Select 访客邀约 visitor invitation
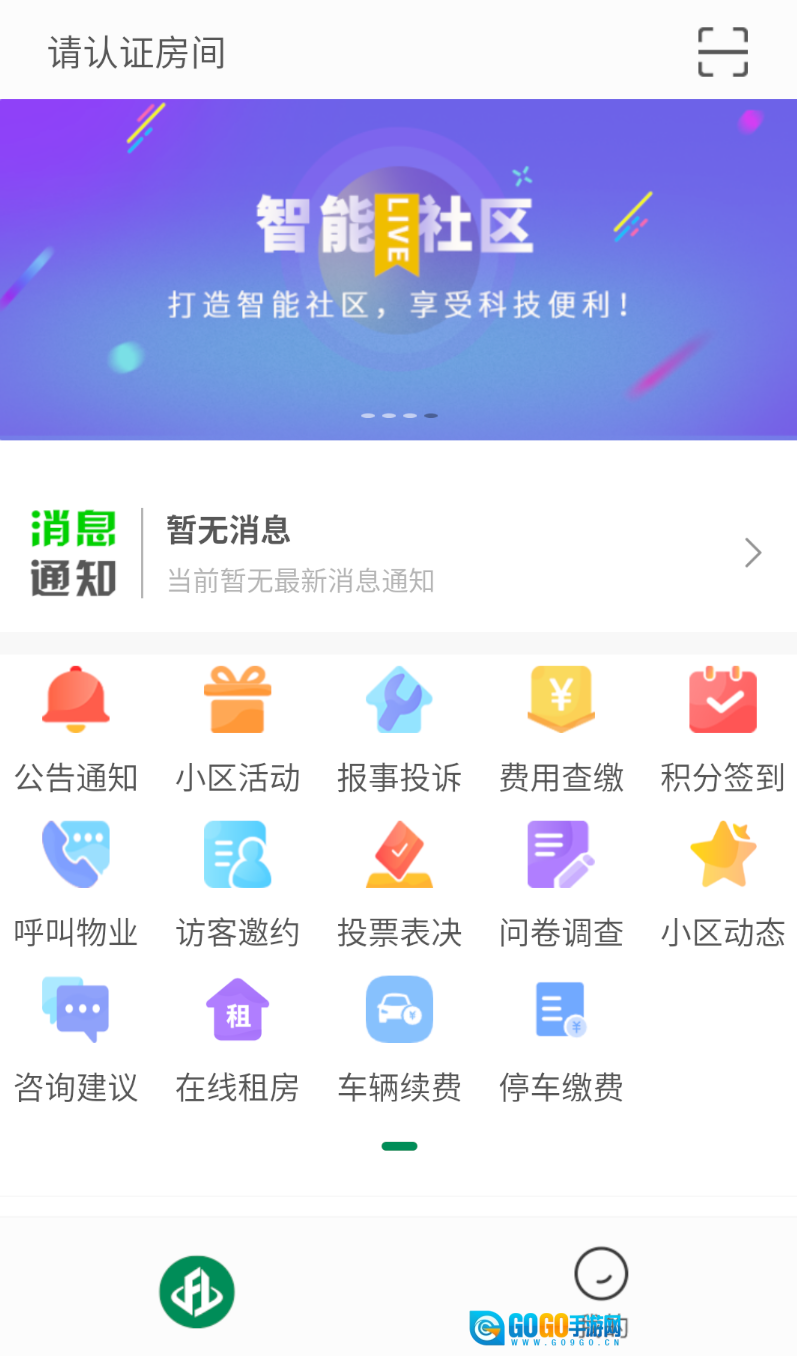The height and width of the screenshot is (1356, 797). pos(238,880)
